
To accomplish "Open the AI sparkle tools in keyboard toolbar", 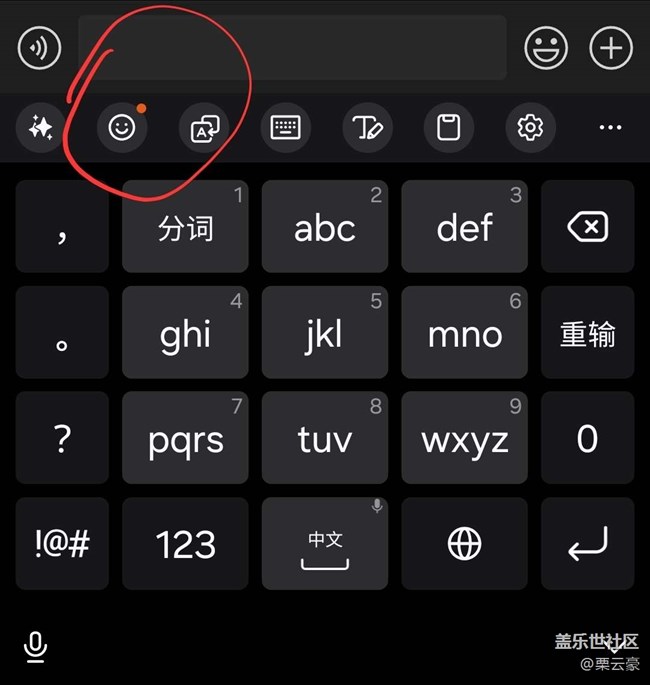I will [41, 128].
